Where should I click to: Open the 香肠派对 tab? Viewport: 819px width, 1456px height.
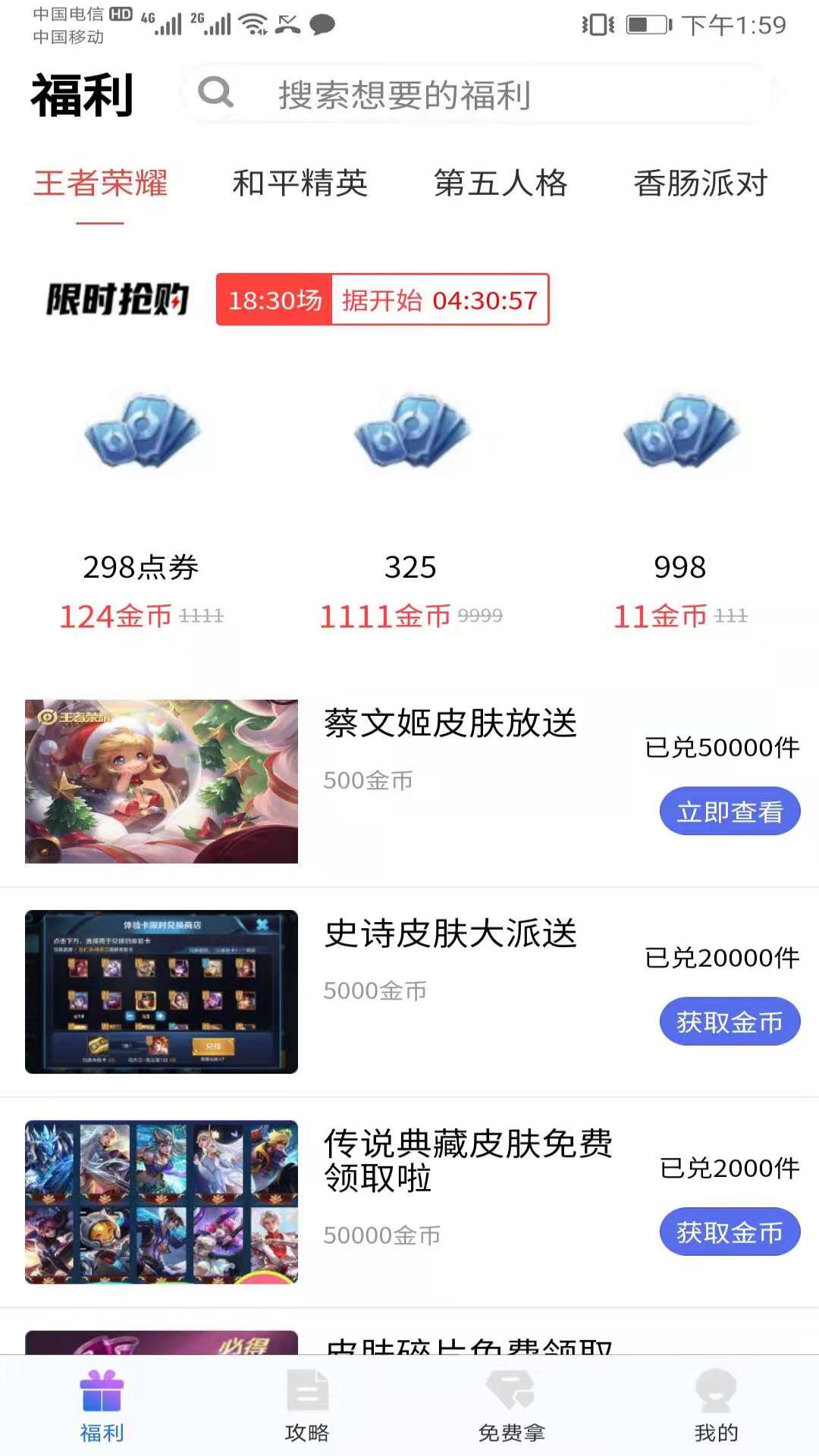point(701,184)
